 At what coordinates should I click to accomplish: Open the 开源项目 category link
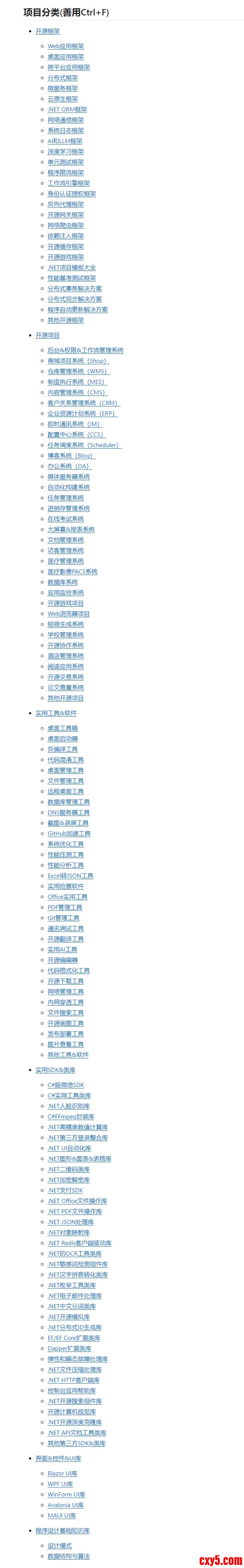(47, 335)
